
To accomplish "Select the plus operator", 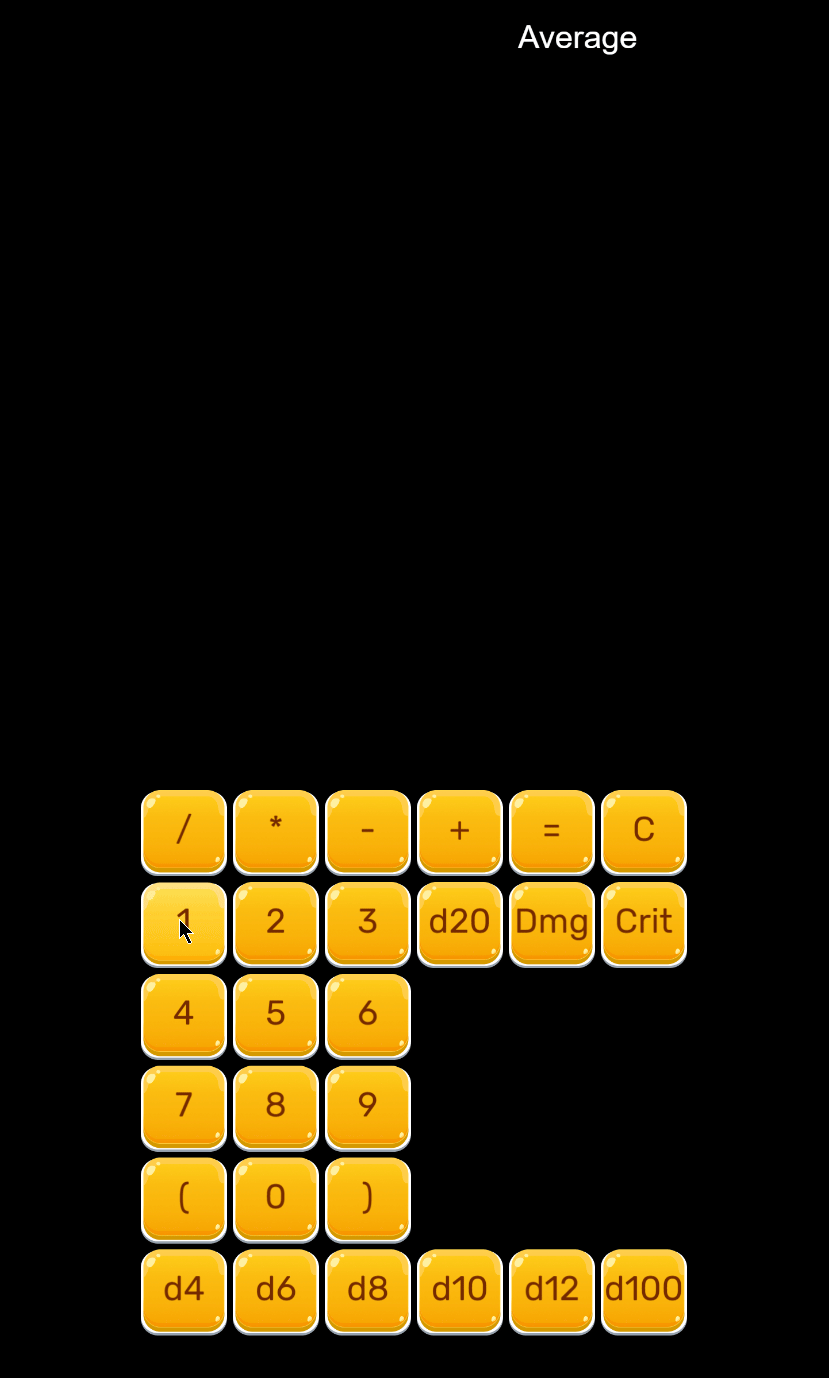I will [460, 831].
